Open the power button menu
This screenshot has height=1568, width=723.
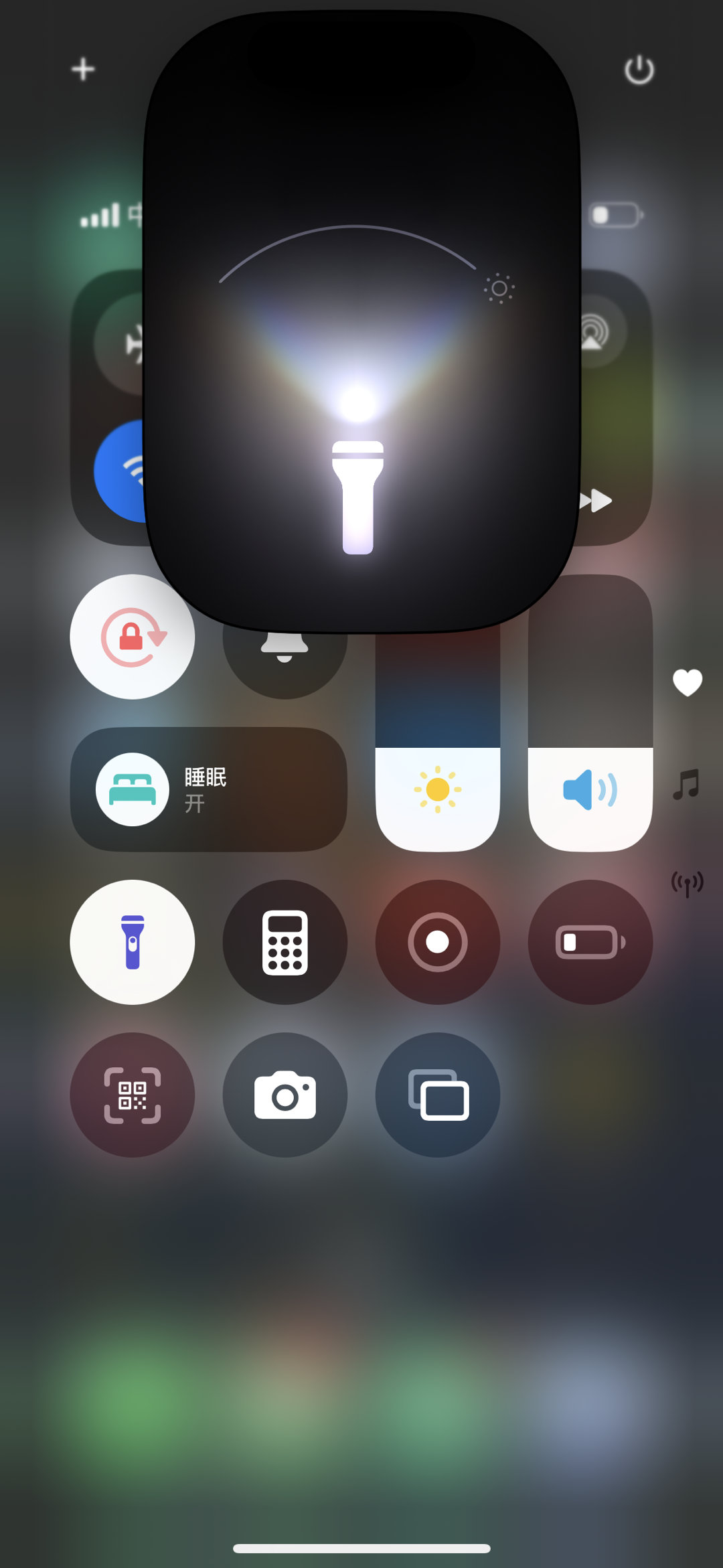639,70
